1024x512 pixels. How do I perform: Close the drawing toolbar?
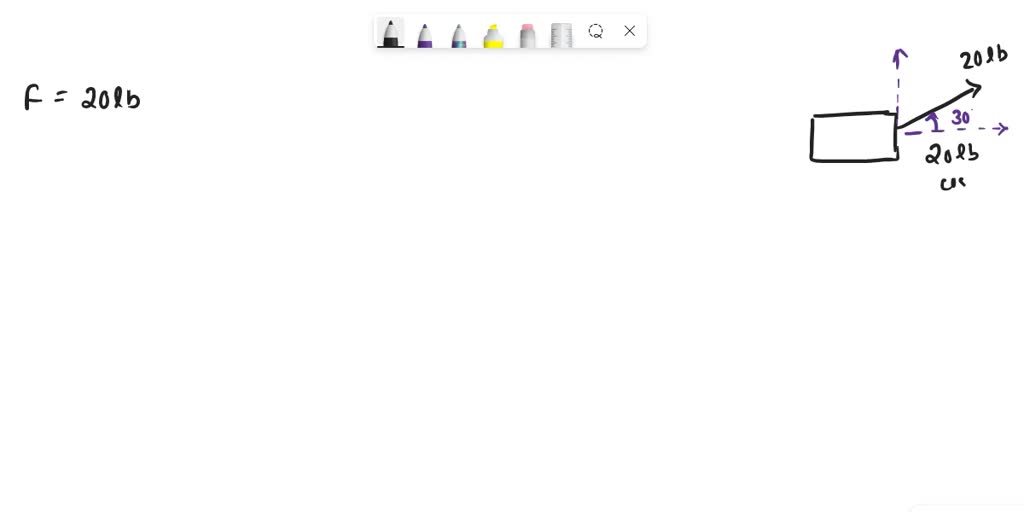click(x=630, y=31)
